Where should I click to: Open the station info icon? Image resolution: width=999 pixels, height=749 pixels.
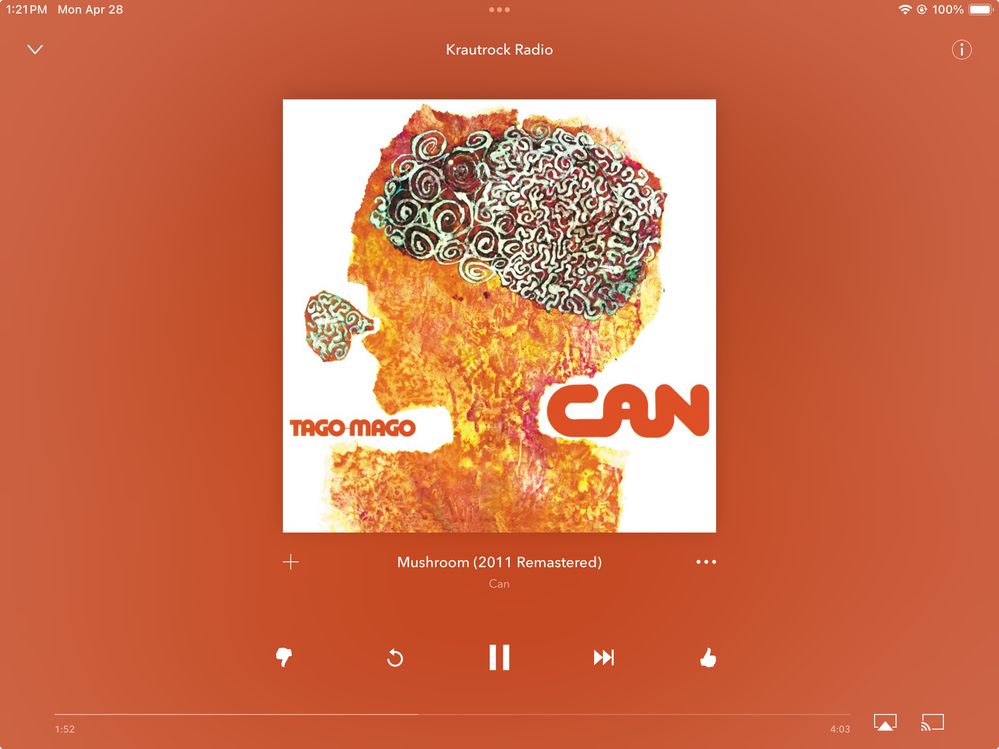pyautogui.click(x=961, y=50)
